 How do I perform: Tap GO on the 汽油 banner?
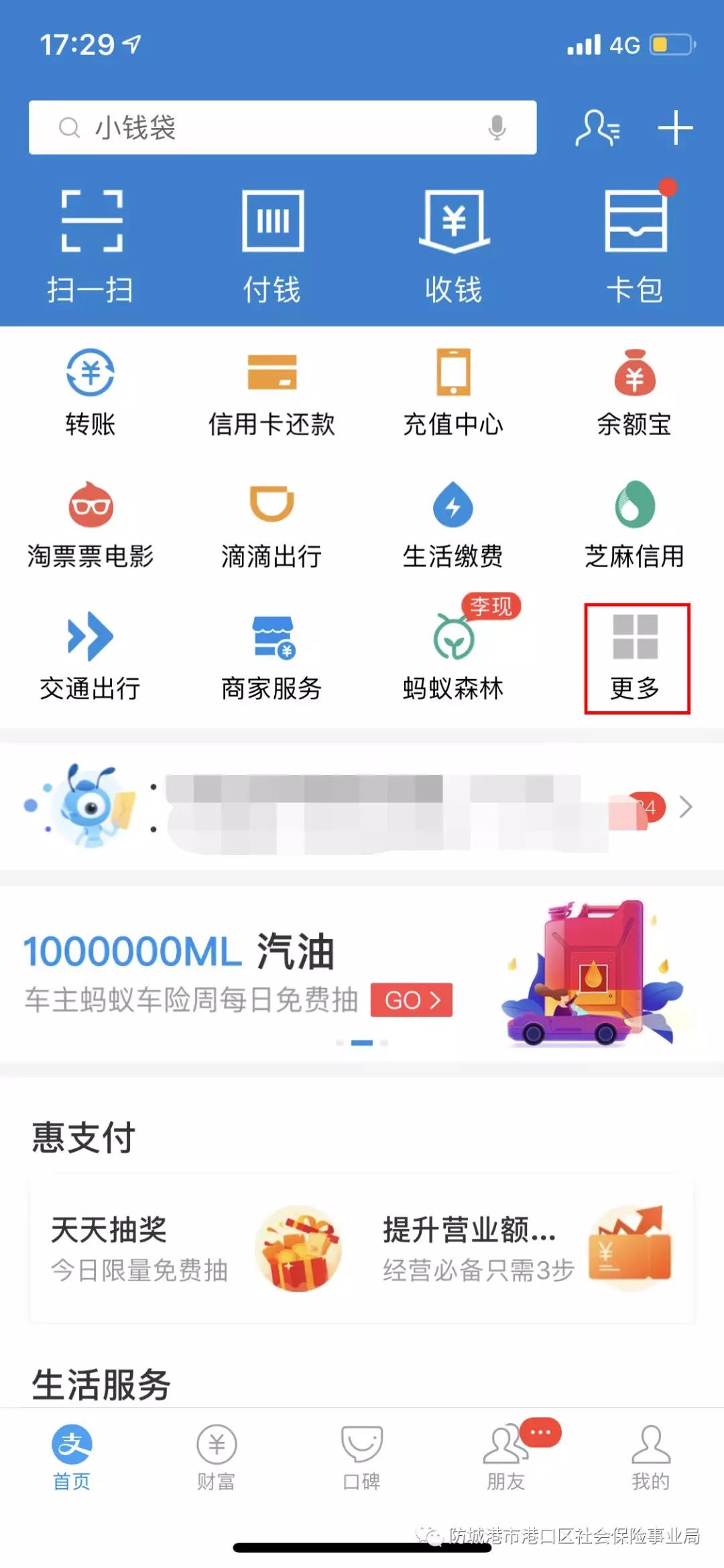(x=411, y=1000)
